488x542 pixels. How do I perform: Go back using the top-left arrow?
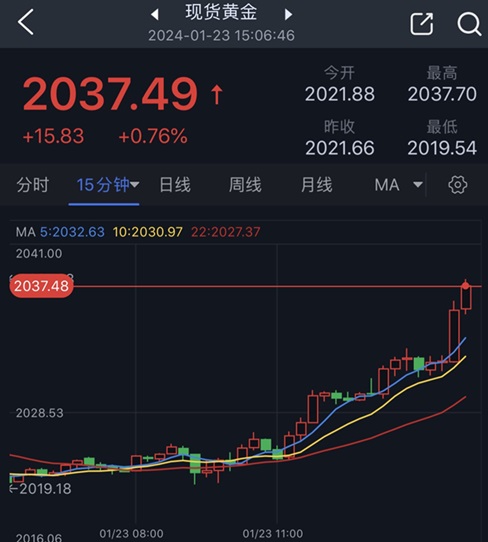click(x=26, y=22)
